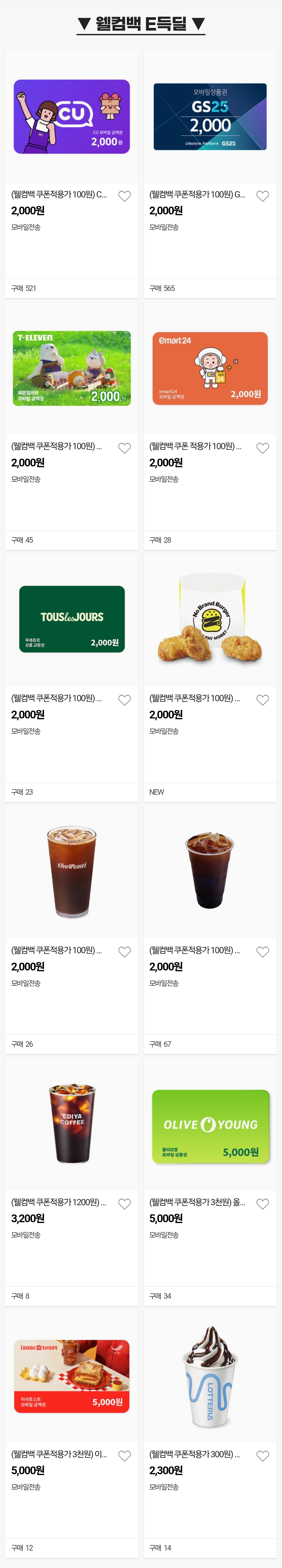Open the emart24 2,000원 voucher card
282x1568 pixels.
pos(209,368)
